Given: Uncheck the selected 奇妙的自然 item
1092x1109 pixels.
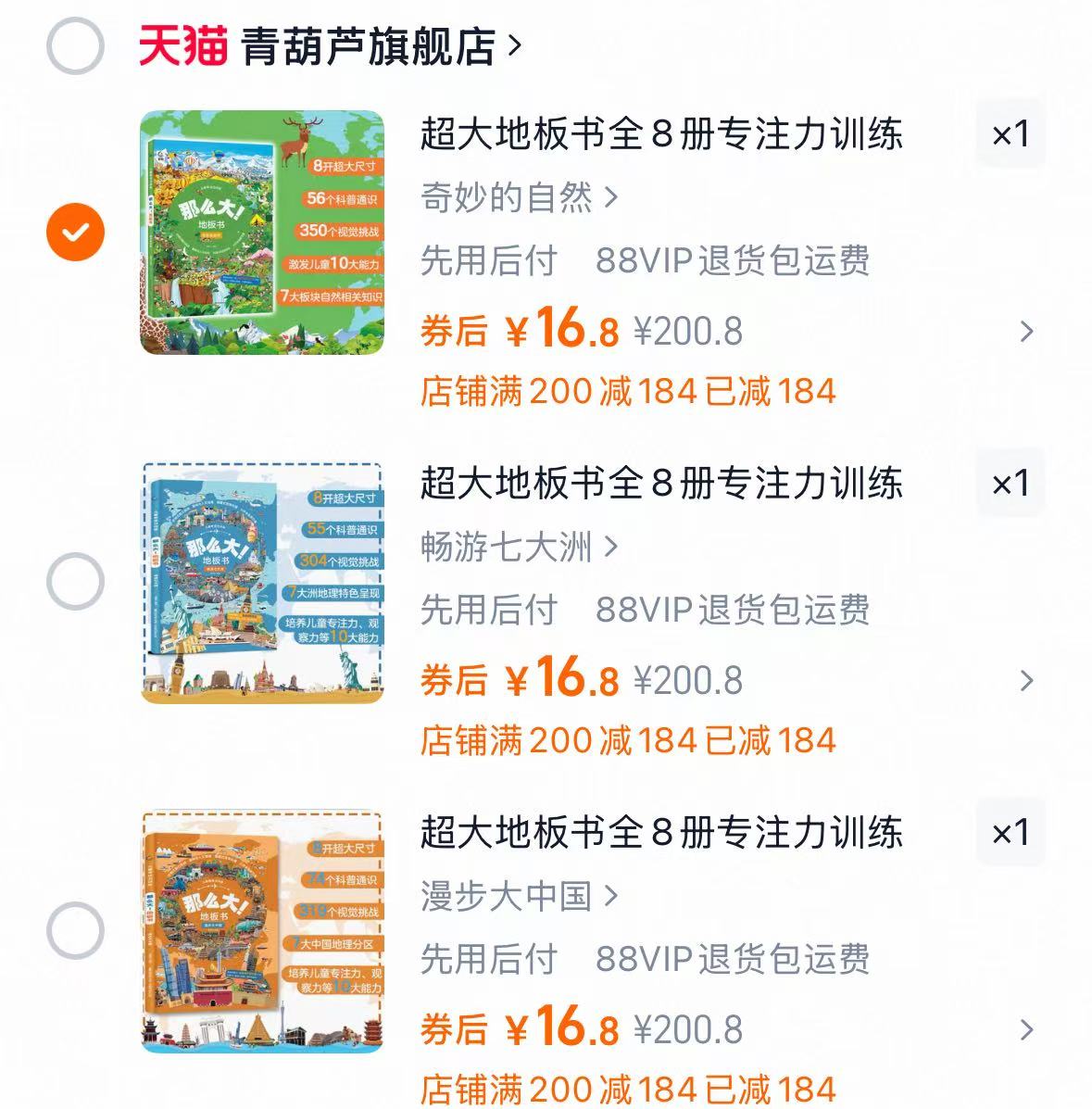Looking at the screenshot, I should tap(74, 231).
